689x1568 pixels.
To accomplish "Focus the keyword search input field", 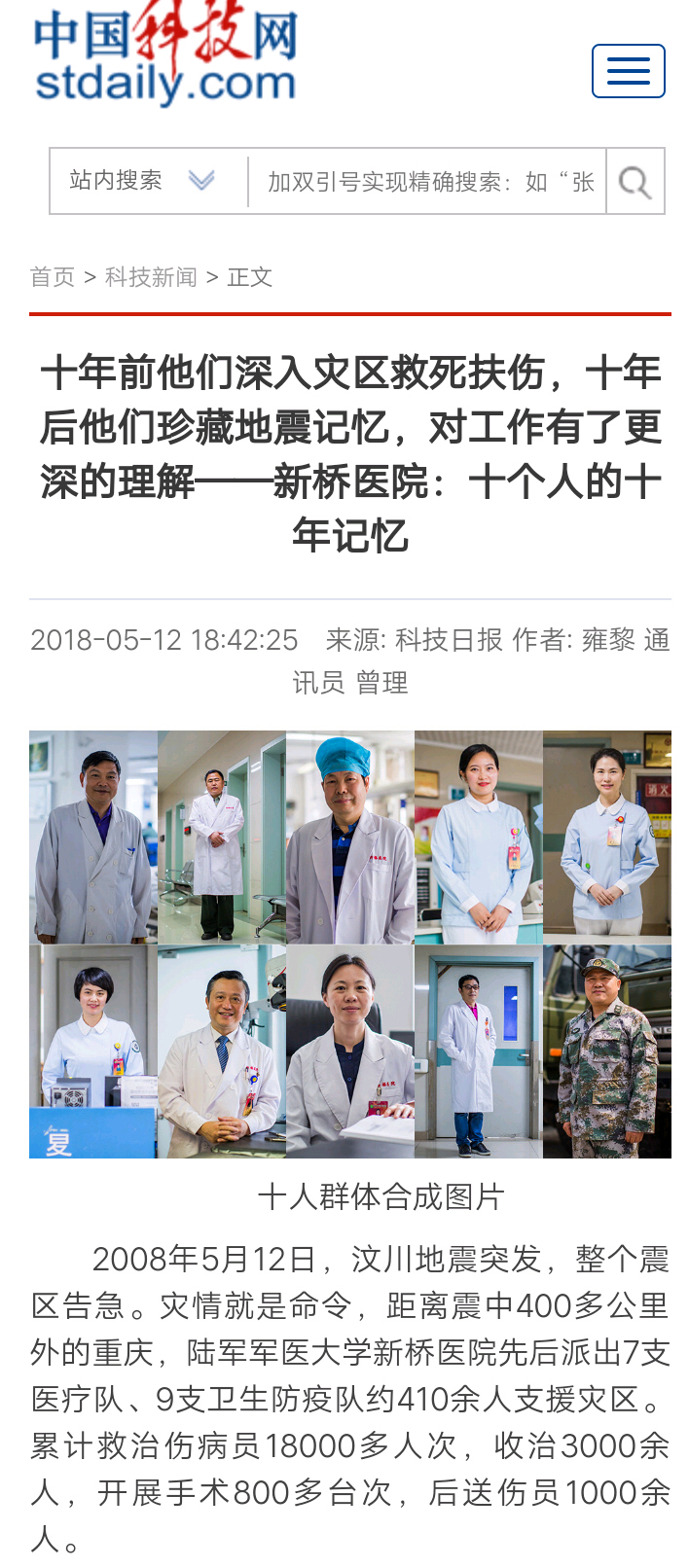I will pos(428,182).
